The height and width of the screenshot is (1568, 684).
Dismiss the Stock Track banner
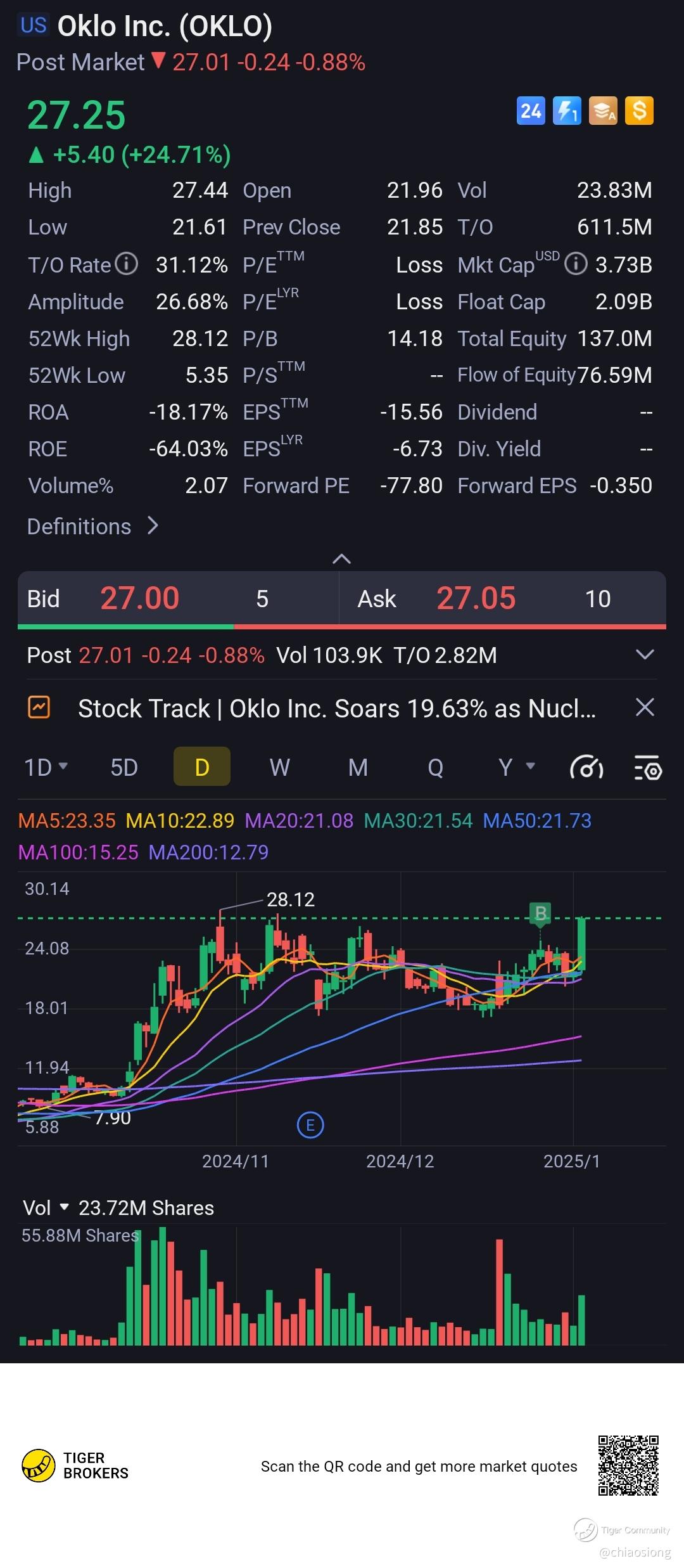[645, 707]
